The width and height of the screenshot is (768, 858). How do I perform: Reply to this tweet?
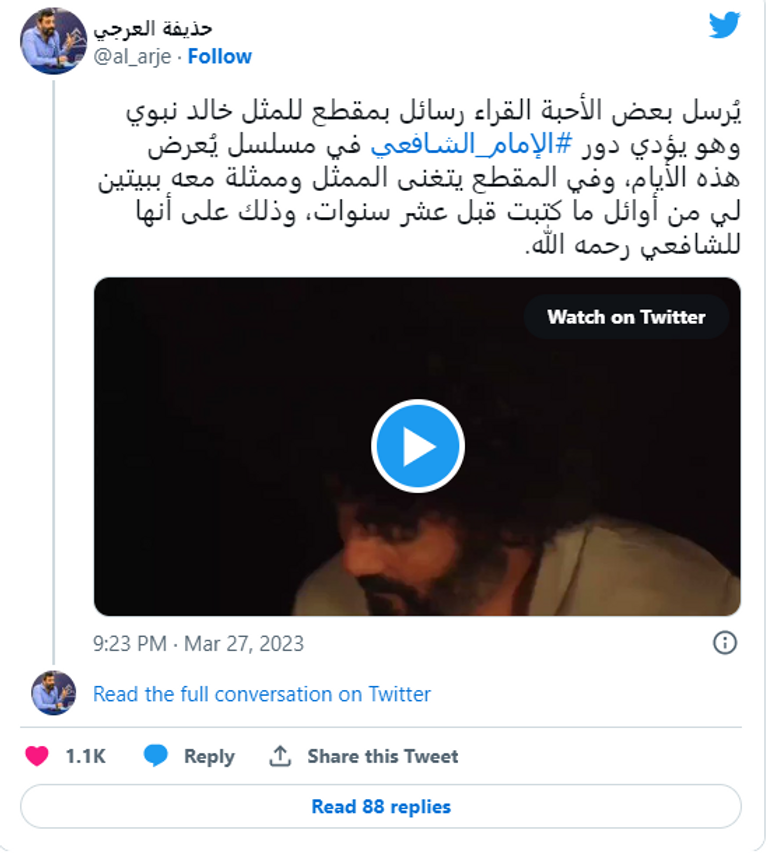point(190,757)
